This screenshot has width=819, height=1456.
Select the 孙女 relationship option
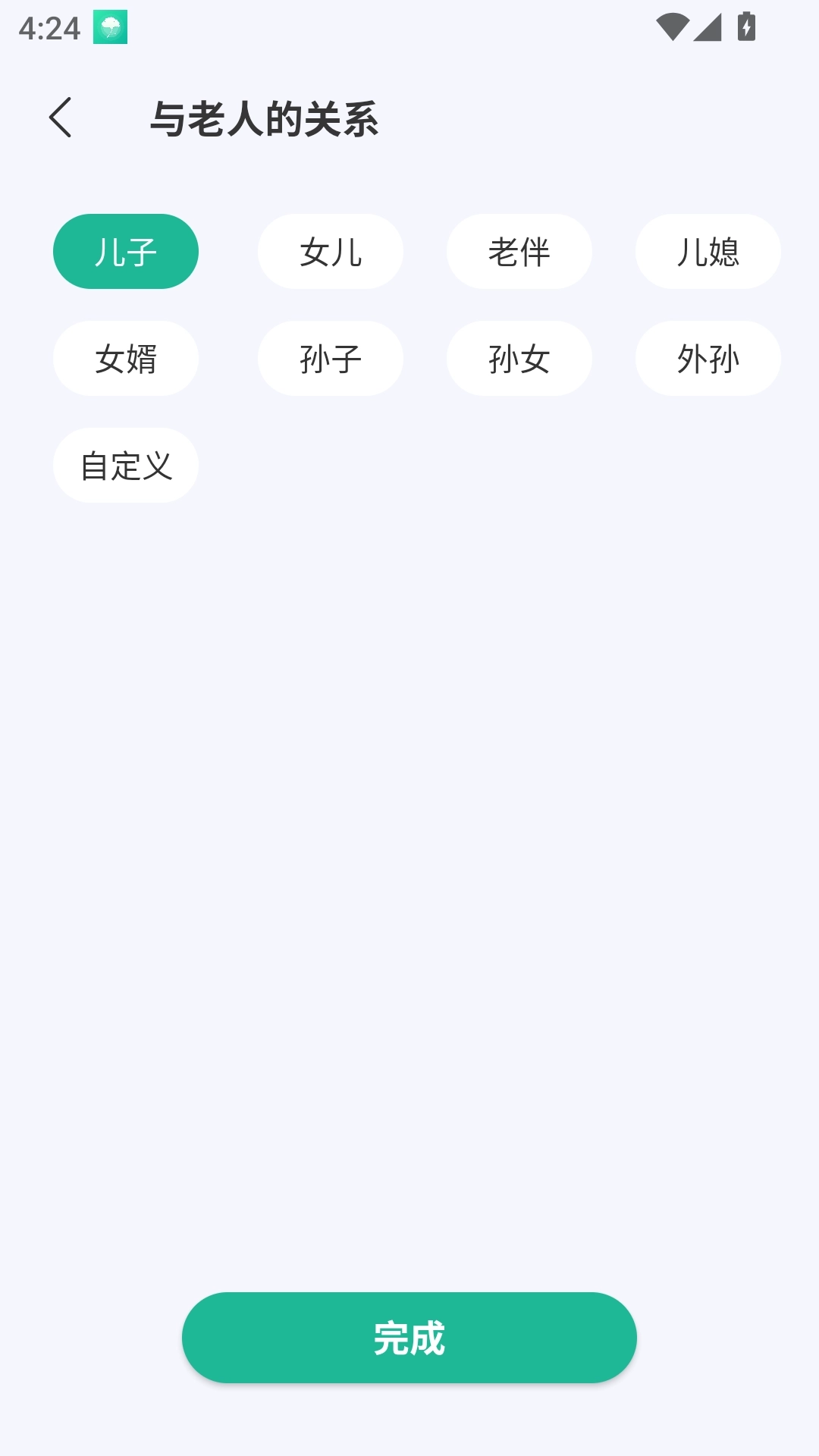[519, 358]
